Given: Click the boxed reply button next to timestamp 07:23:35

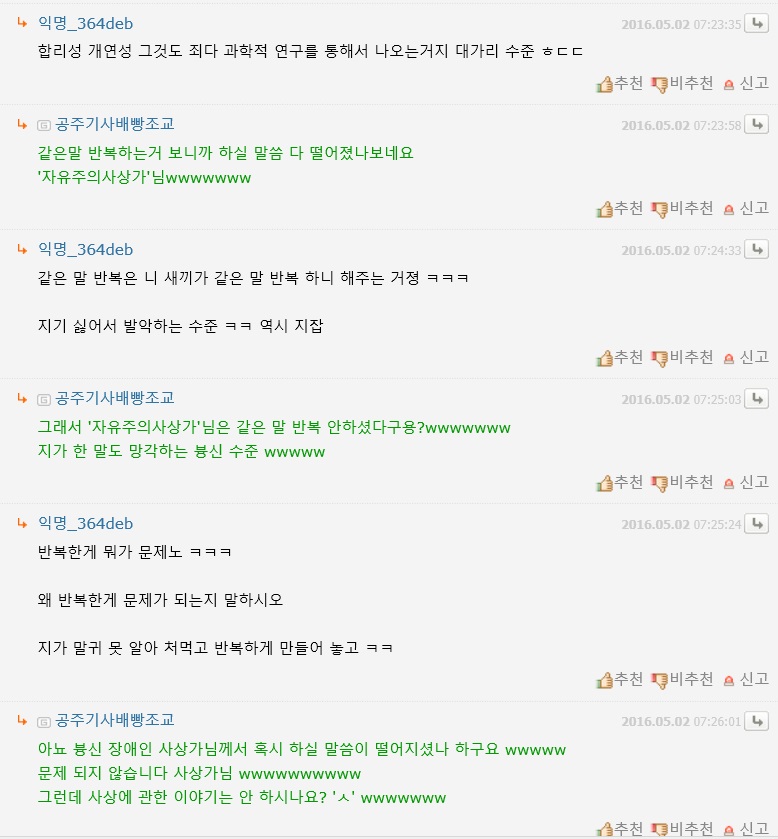Looking at the screenshot, I should pyautogui.click(x=757, y=23).
